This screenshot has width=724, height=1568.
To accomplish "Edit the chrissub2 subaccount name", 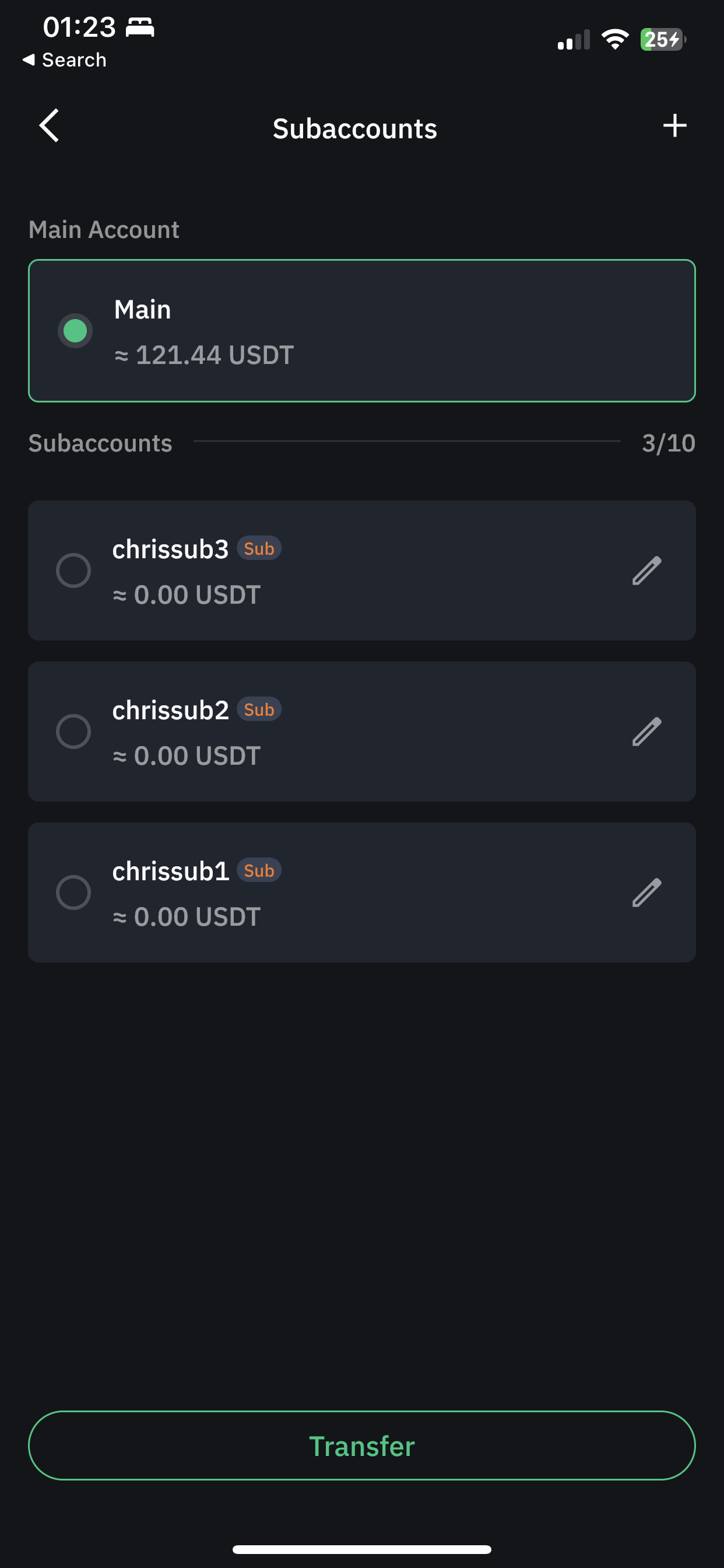I will coord(646,731).
